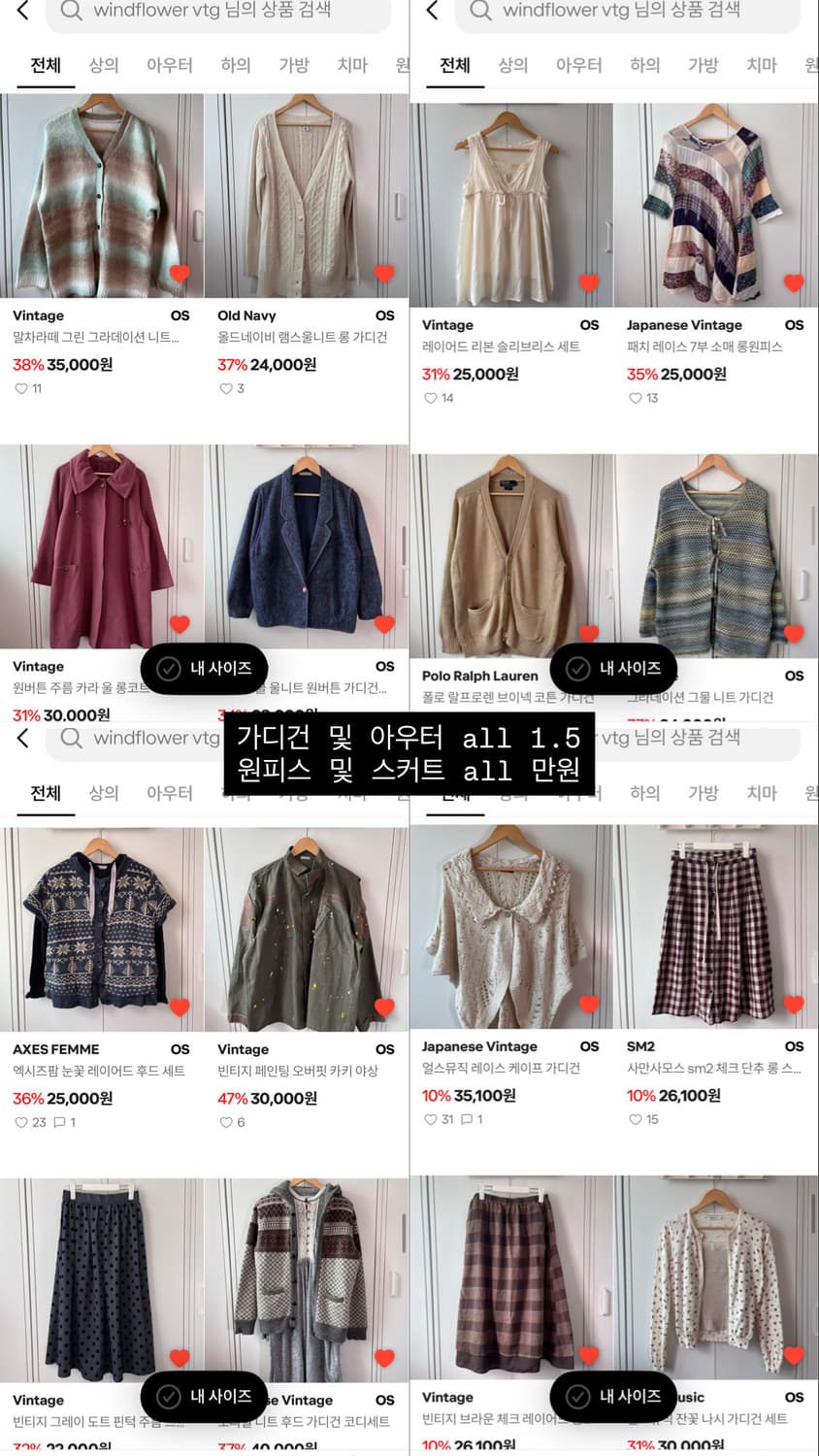
Task: Click the 가방 category label
Action: tap(294, 65)
